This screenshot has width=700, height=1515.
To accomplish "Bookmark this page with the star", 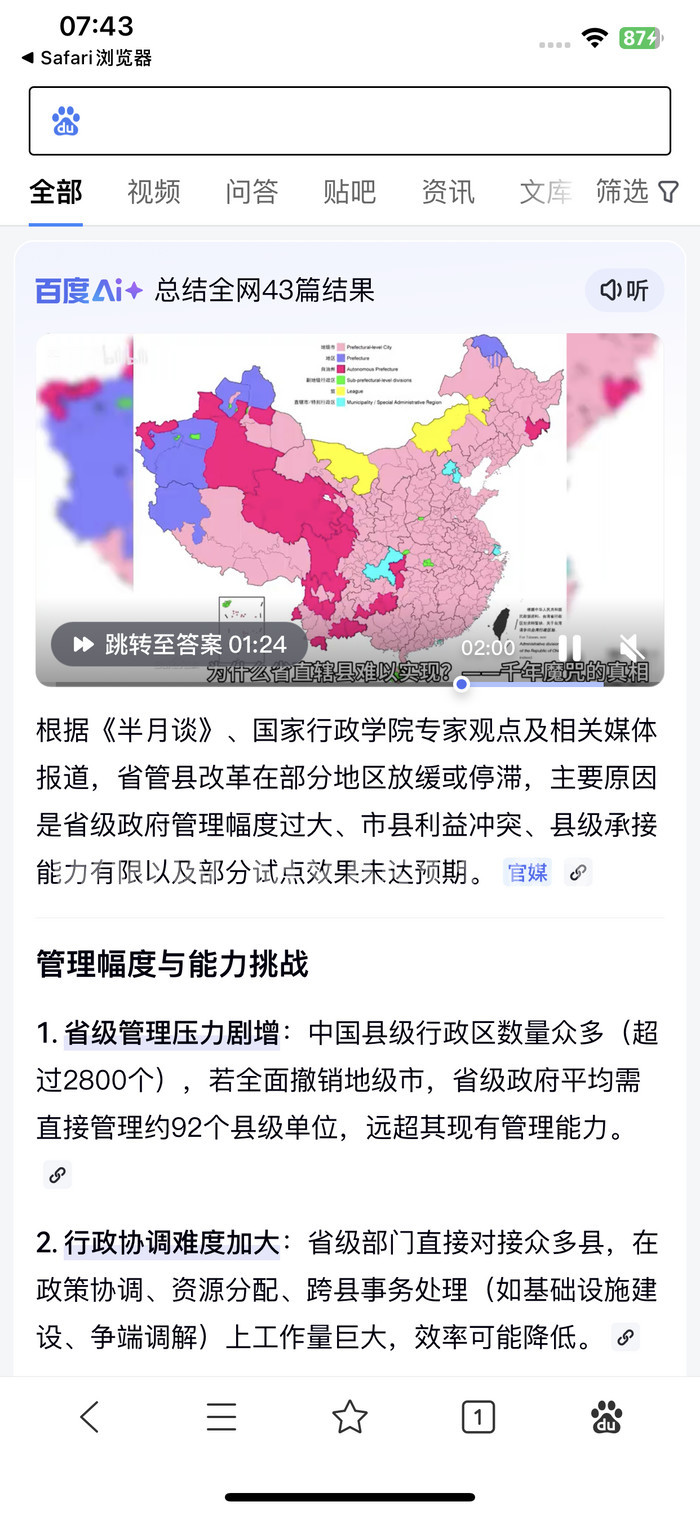I will pos(349,1416).
